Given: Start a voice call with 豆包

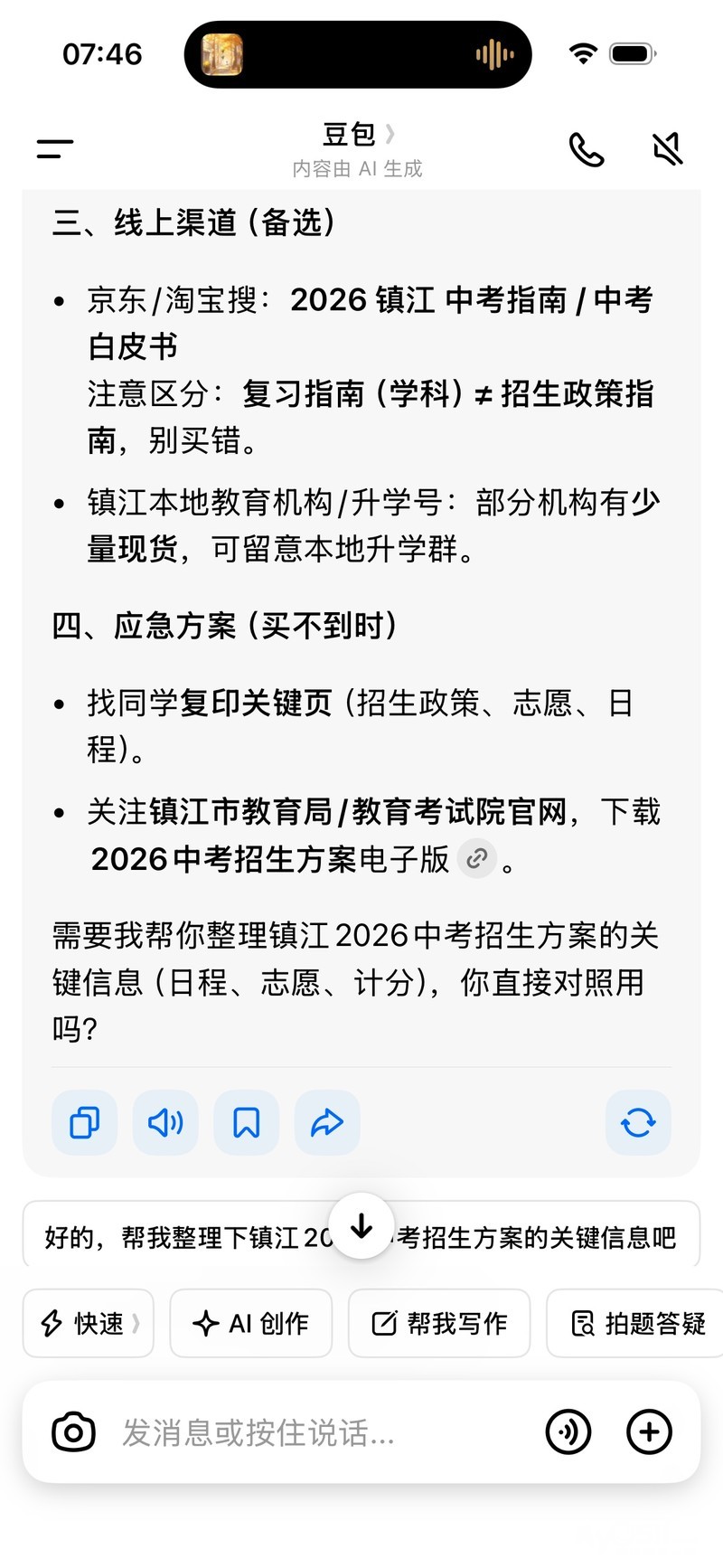Looking at the screenshot, I should [x=586, y=149].
